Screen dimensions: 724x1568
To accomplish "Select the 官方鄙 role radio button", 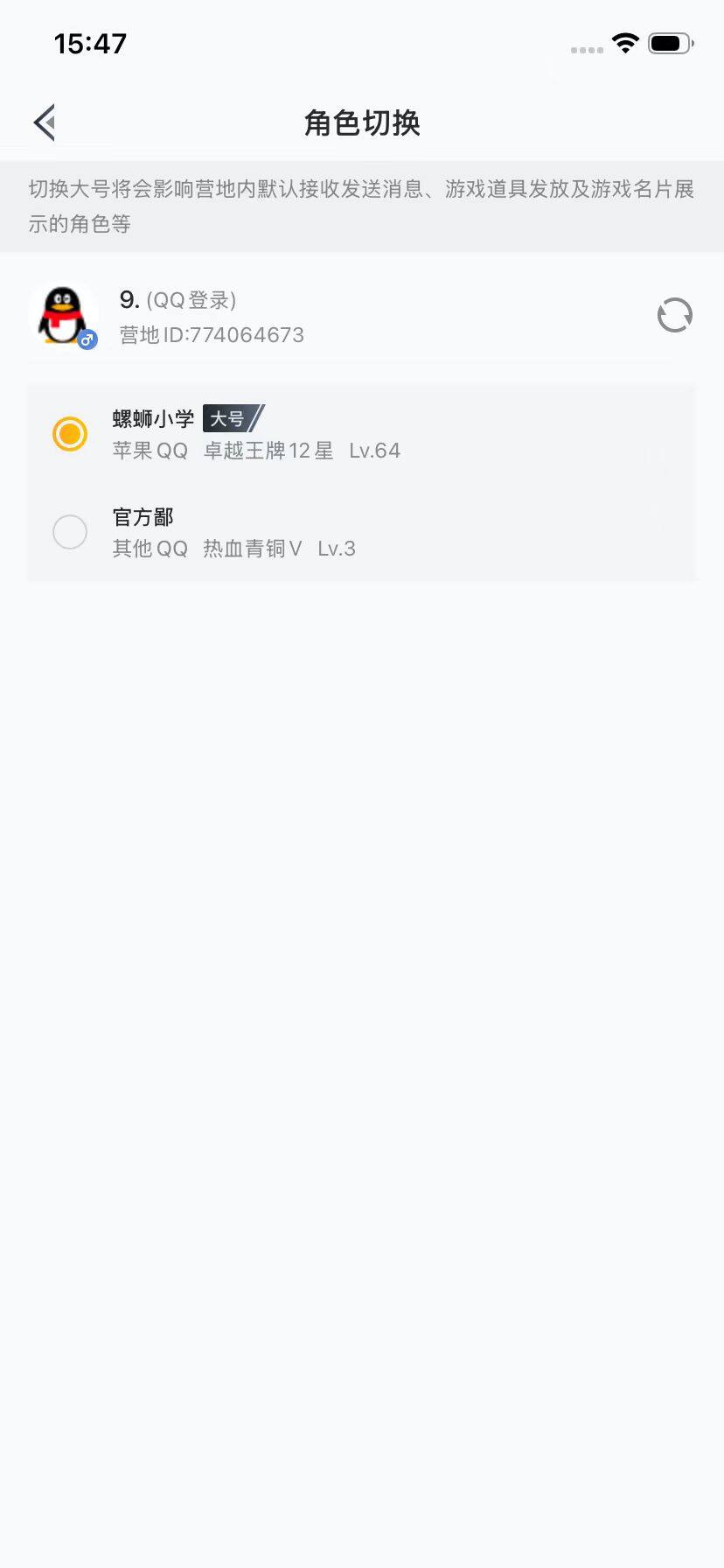I will coord(69,532).
